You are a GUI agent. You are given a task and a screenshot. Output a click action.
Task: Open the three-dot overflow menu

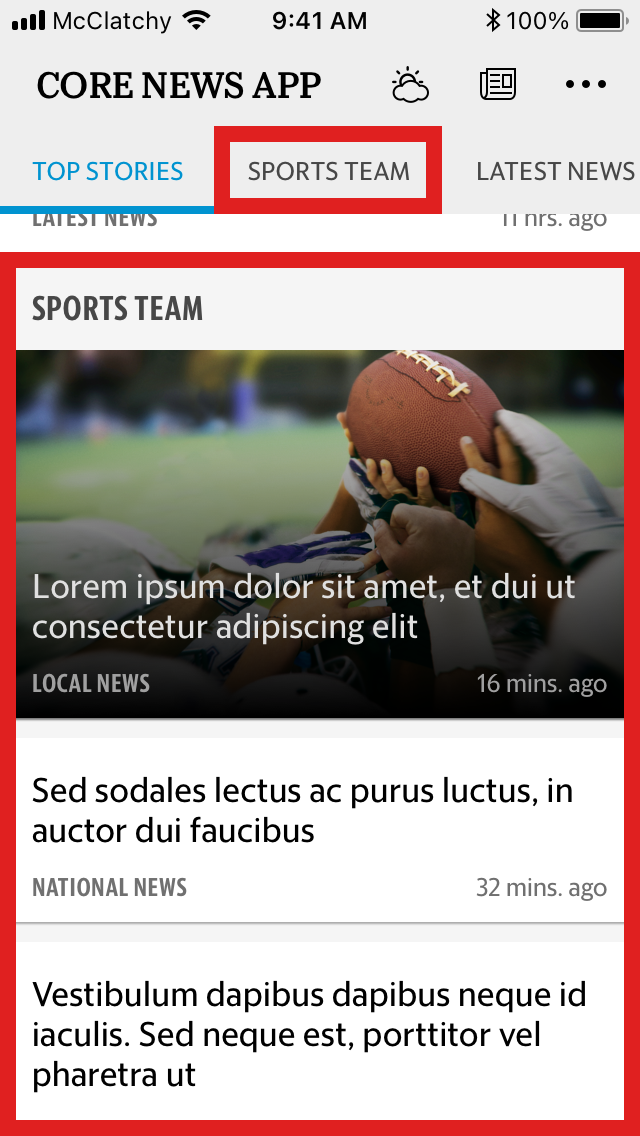[x=586, y=85]
